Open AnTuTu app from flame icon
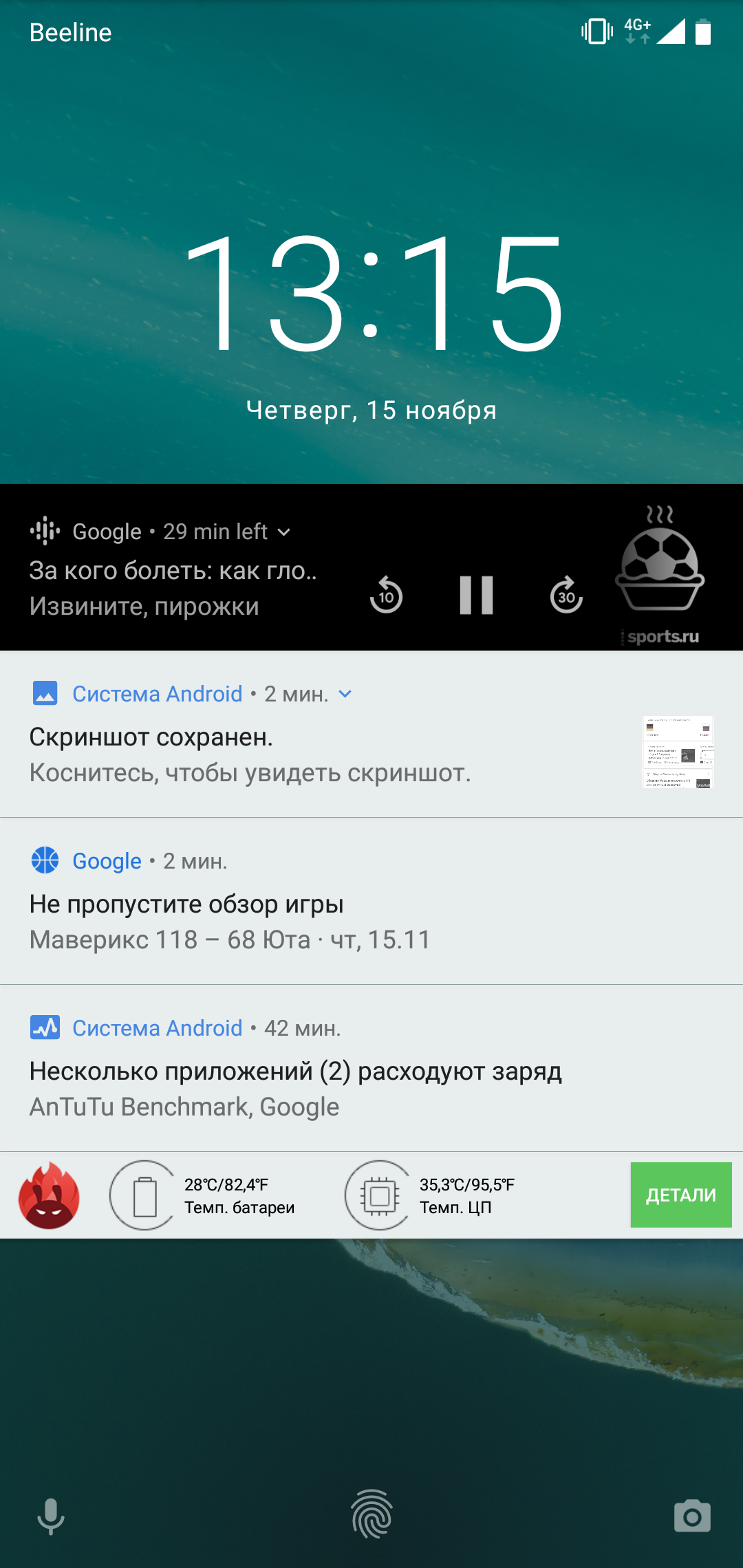The height and width of the screenshot is (1568, 743). click(x=49, y=1195)
